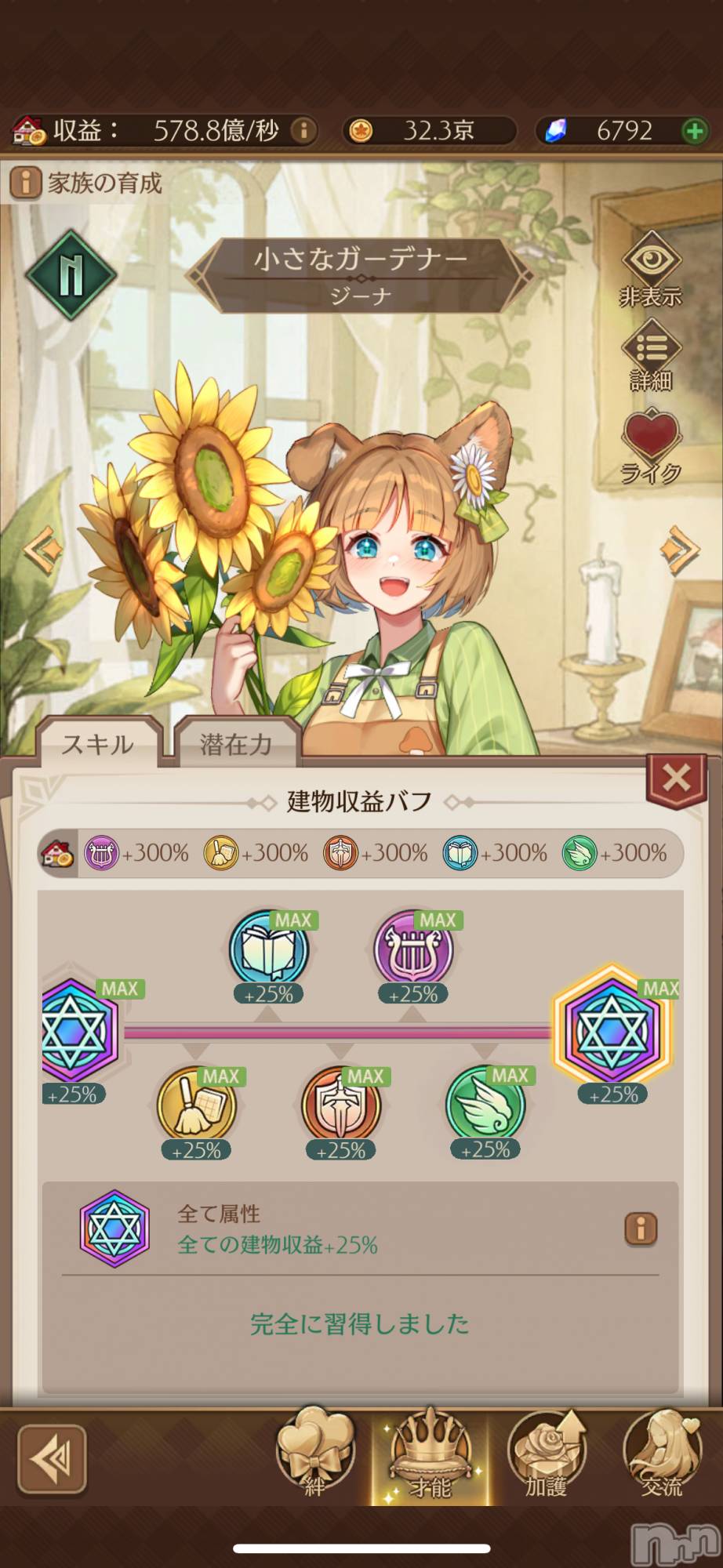Switch to the 潜在力 tab
The width and height of the screenshot is (723, 1568).
coord(236,743)
